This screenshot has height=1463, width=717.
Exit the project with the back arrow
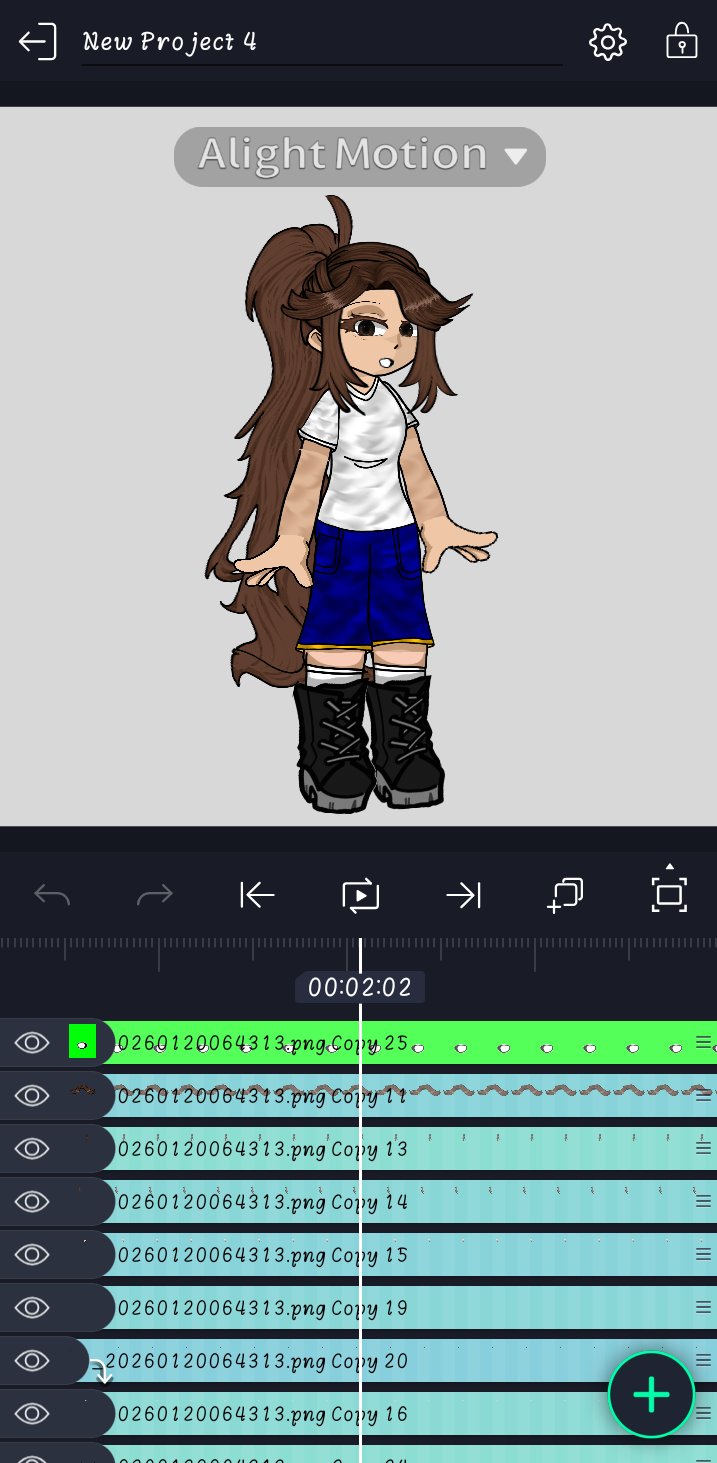[37, 42]
